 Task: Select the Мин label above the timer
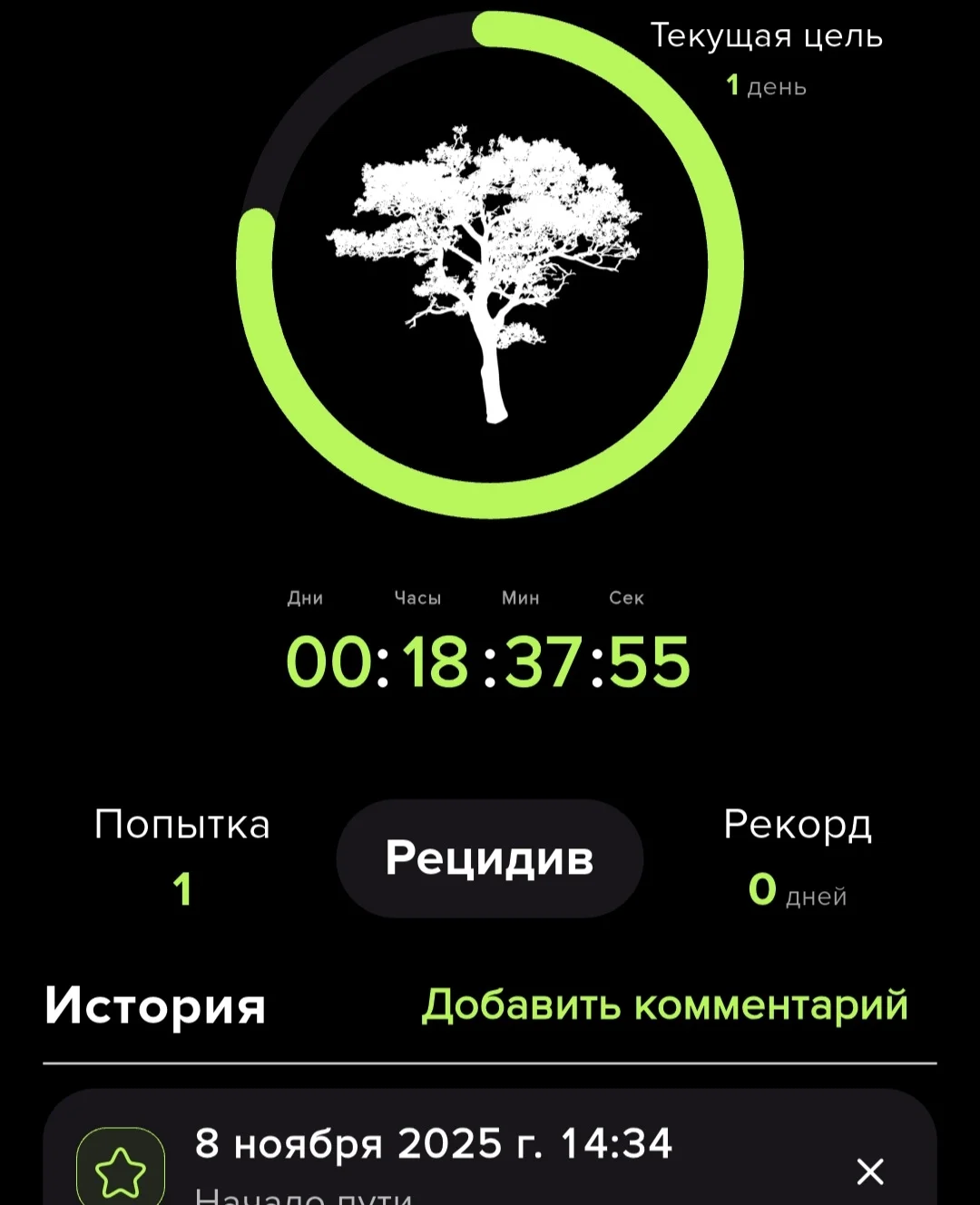pyautogui.click(x=521, y=597)
